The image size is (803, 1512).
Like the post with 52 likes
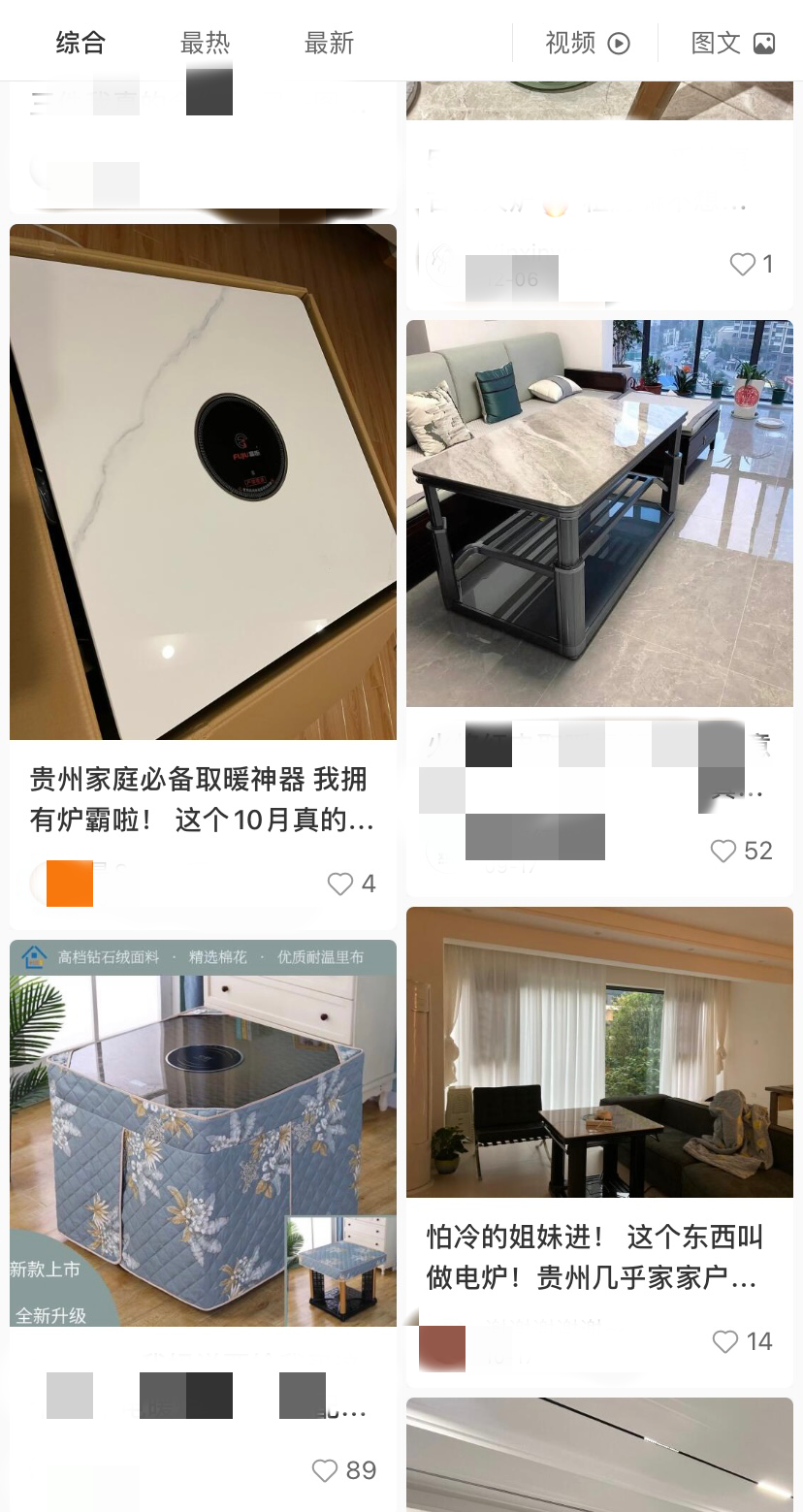[x=723, y=851]
